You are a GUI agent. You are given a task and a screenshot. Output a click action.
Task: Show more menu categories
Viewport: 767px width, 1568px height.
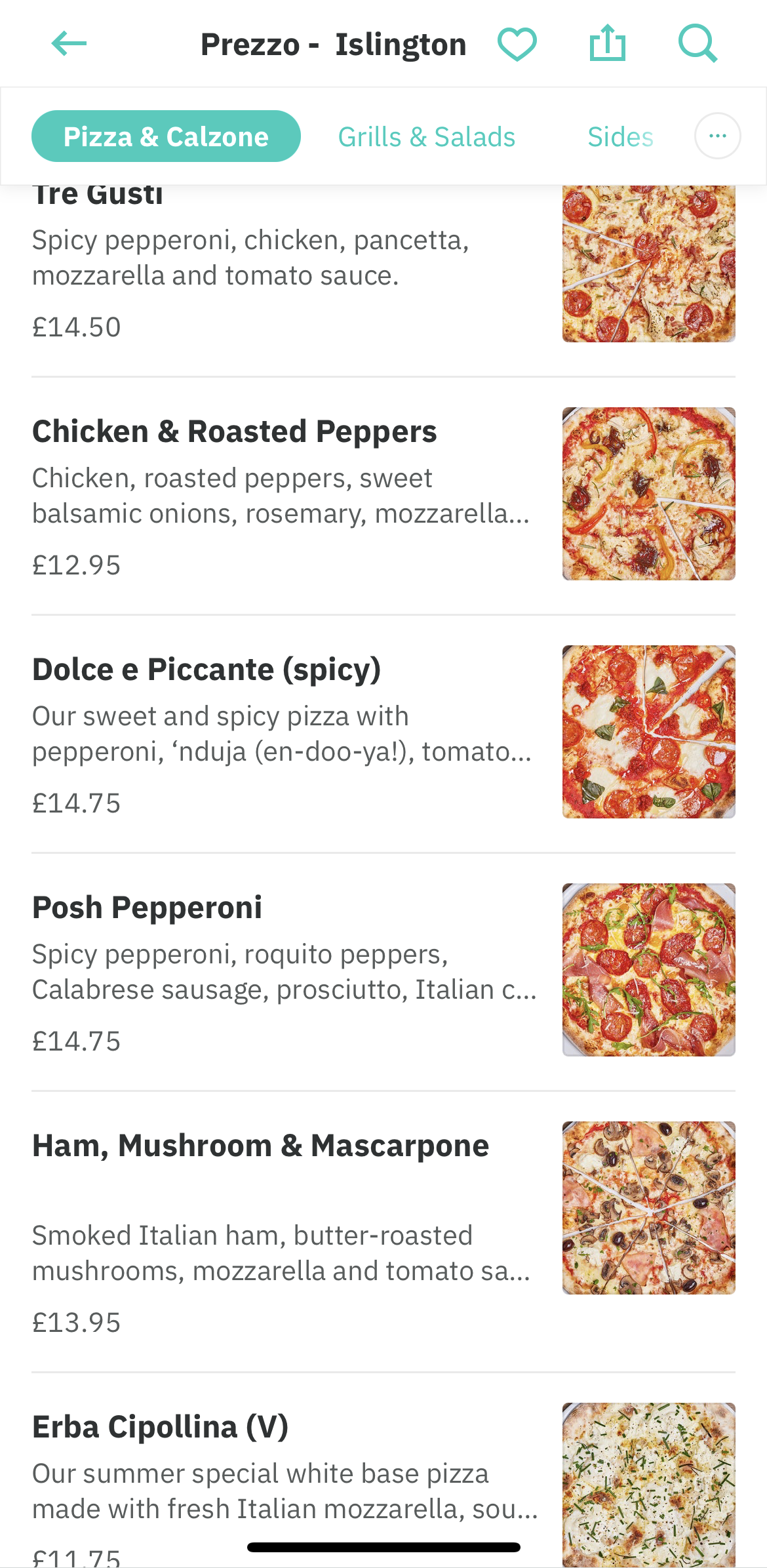pos(717,136)
